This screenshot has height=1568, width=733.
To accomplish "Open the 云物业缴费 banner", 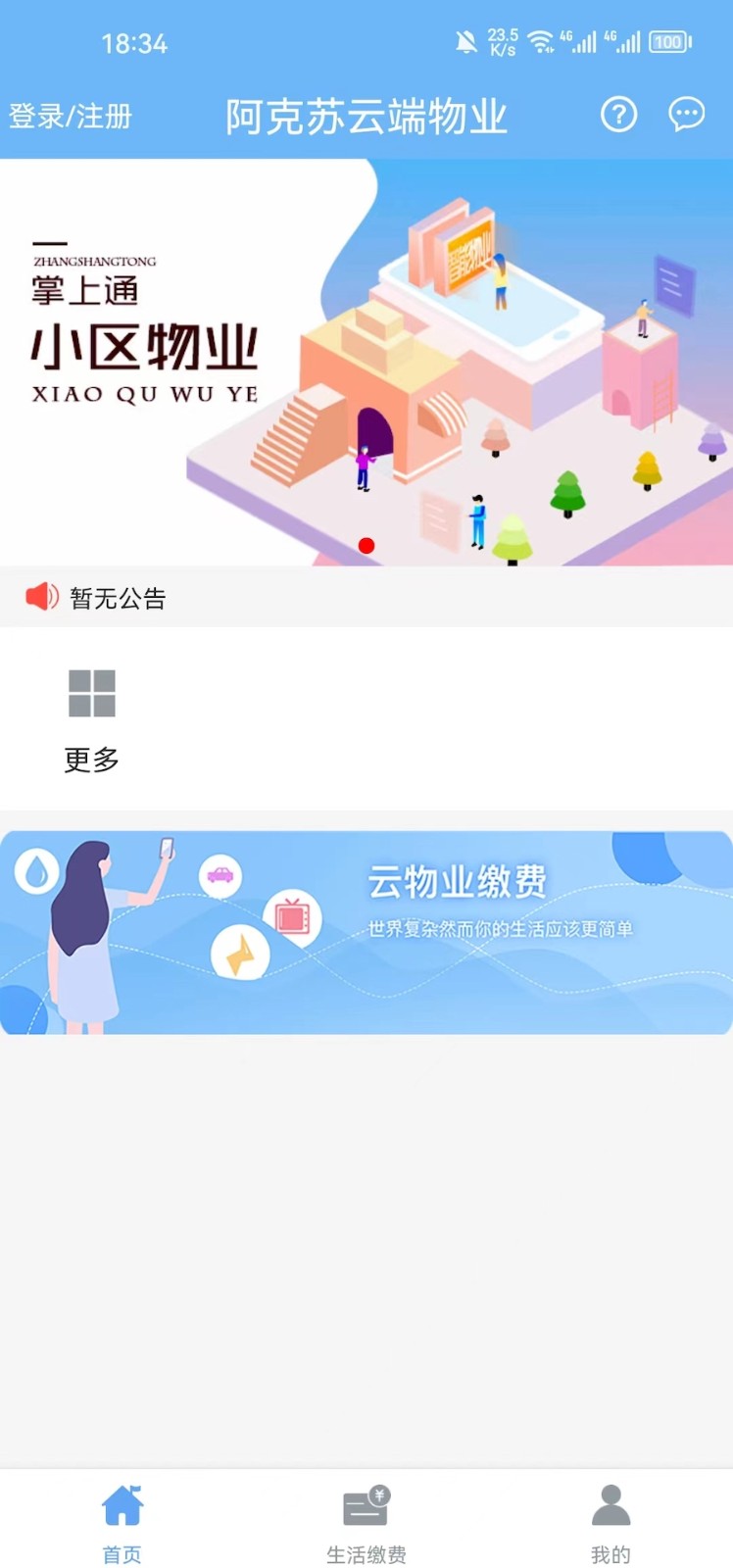I will [x=366, y=932].
